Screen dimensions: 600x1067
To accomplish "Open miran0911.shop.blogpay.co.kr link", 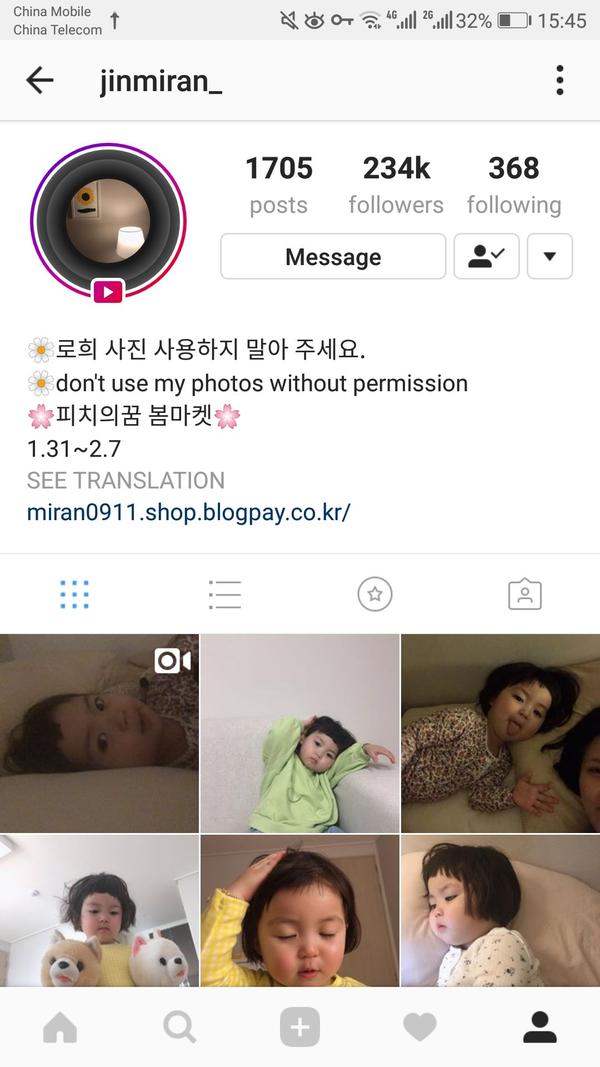I will [x=189, y=513].
